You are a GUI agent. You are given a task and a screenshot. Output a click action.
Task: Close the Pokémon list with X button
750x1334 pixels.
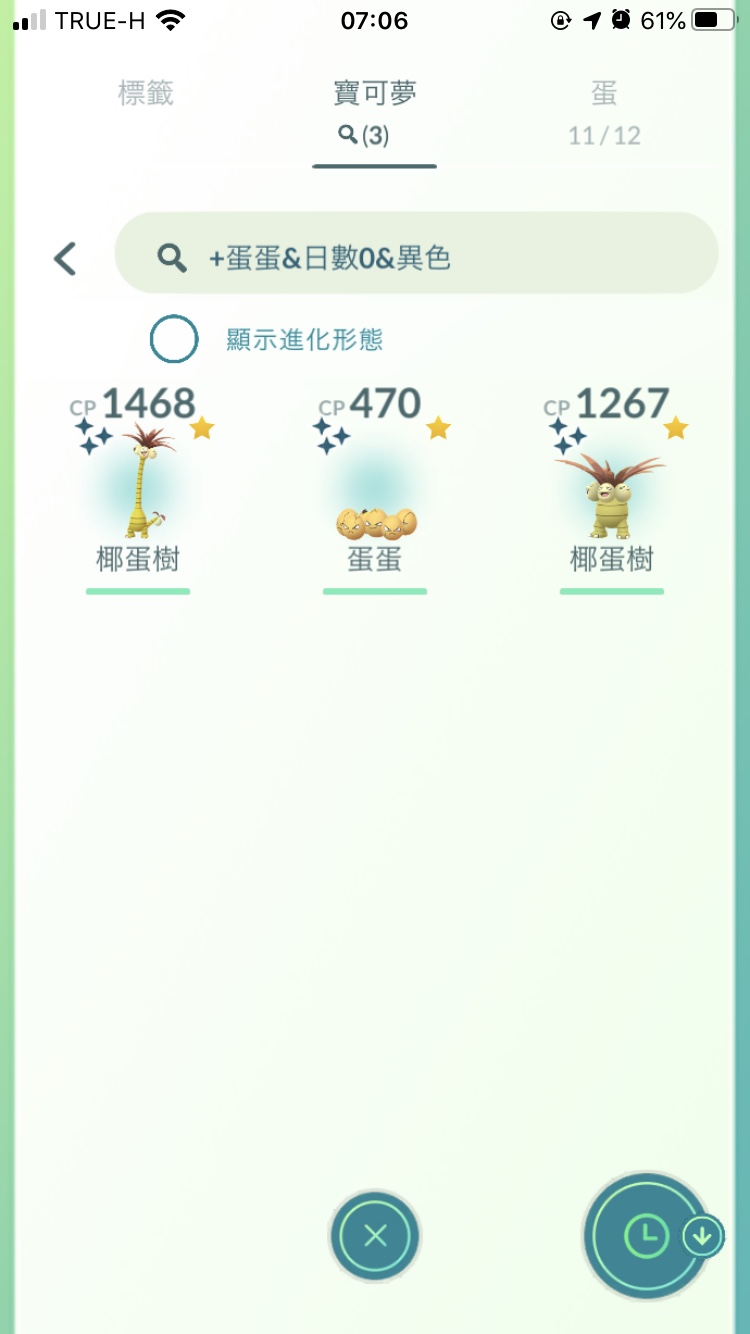(x=375, y=1237)
